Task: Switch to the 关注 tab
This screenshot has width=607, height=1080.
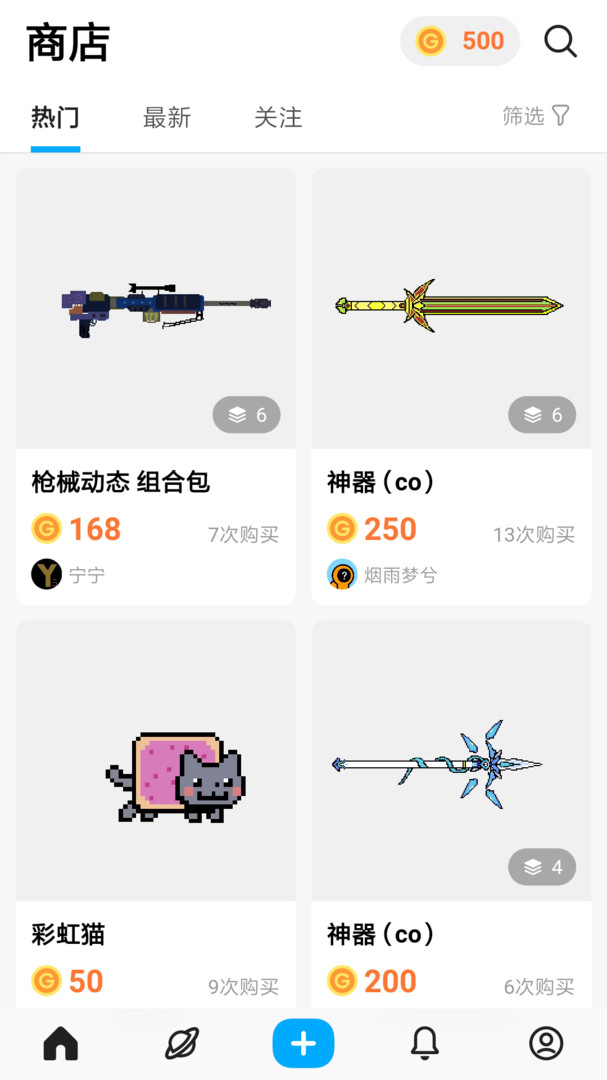Action: point(278,118)
